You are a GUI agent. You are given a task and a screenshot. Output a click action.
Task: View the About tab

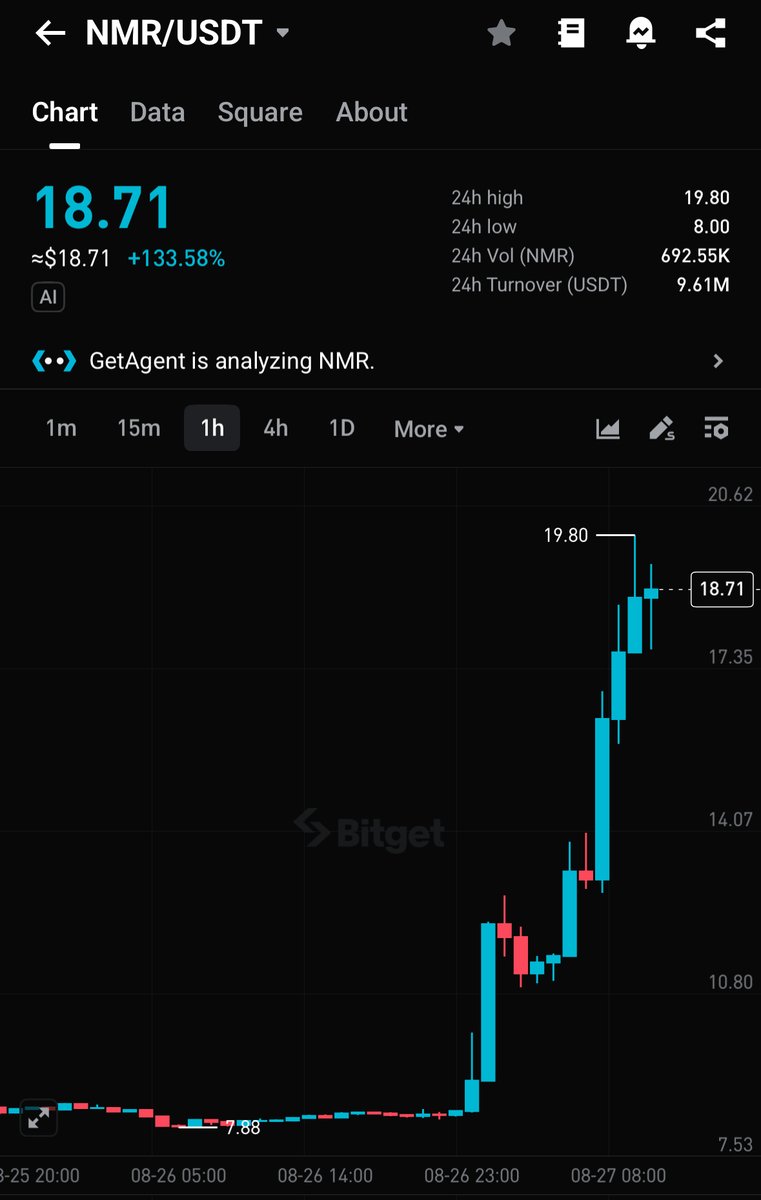point(371,112)
